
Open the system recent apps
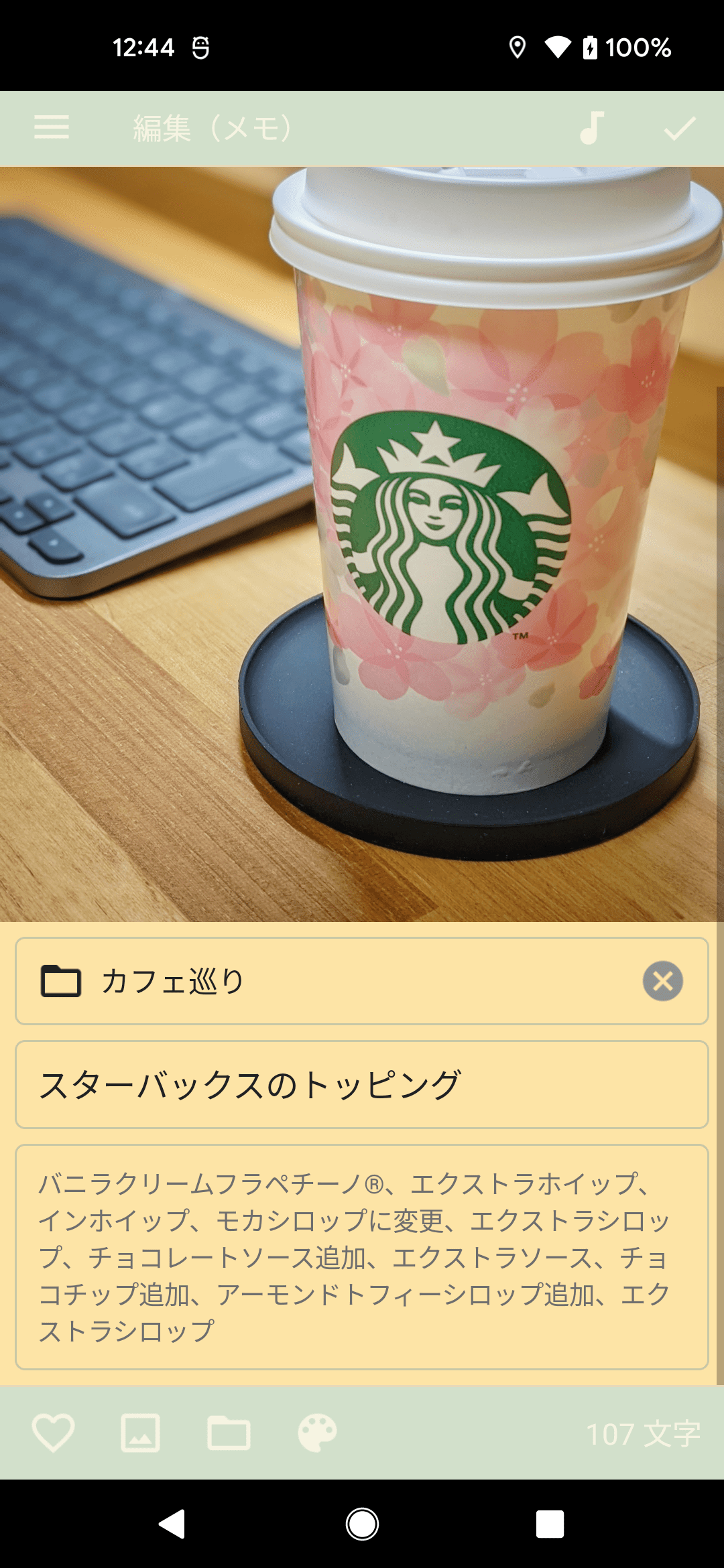(550, 1524)
